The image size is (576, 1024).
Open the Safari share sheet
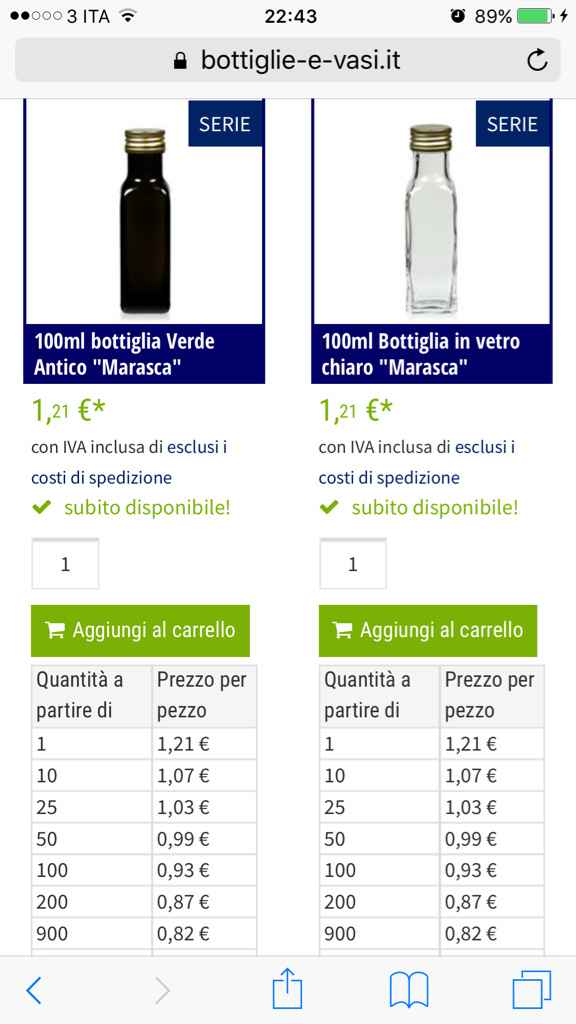[x=287, y=989]
